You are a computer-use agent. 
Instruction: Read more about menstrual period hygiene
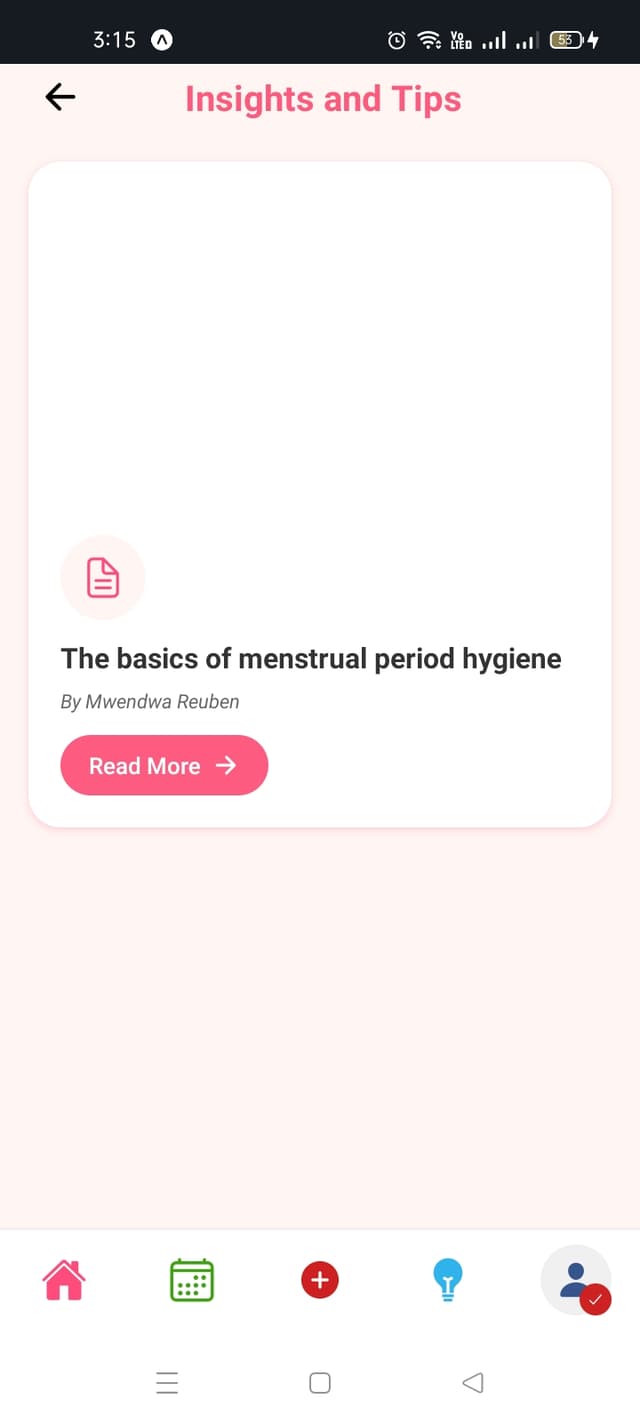[164, 766]
